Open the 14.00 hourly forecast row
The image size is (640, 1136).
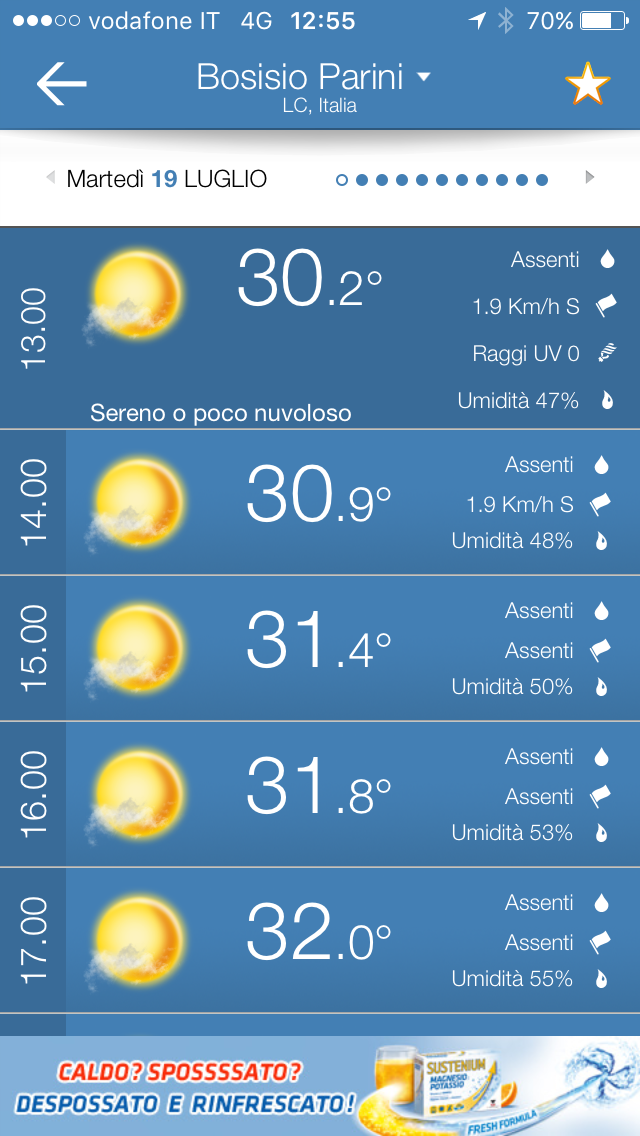point(320,502)
